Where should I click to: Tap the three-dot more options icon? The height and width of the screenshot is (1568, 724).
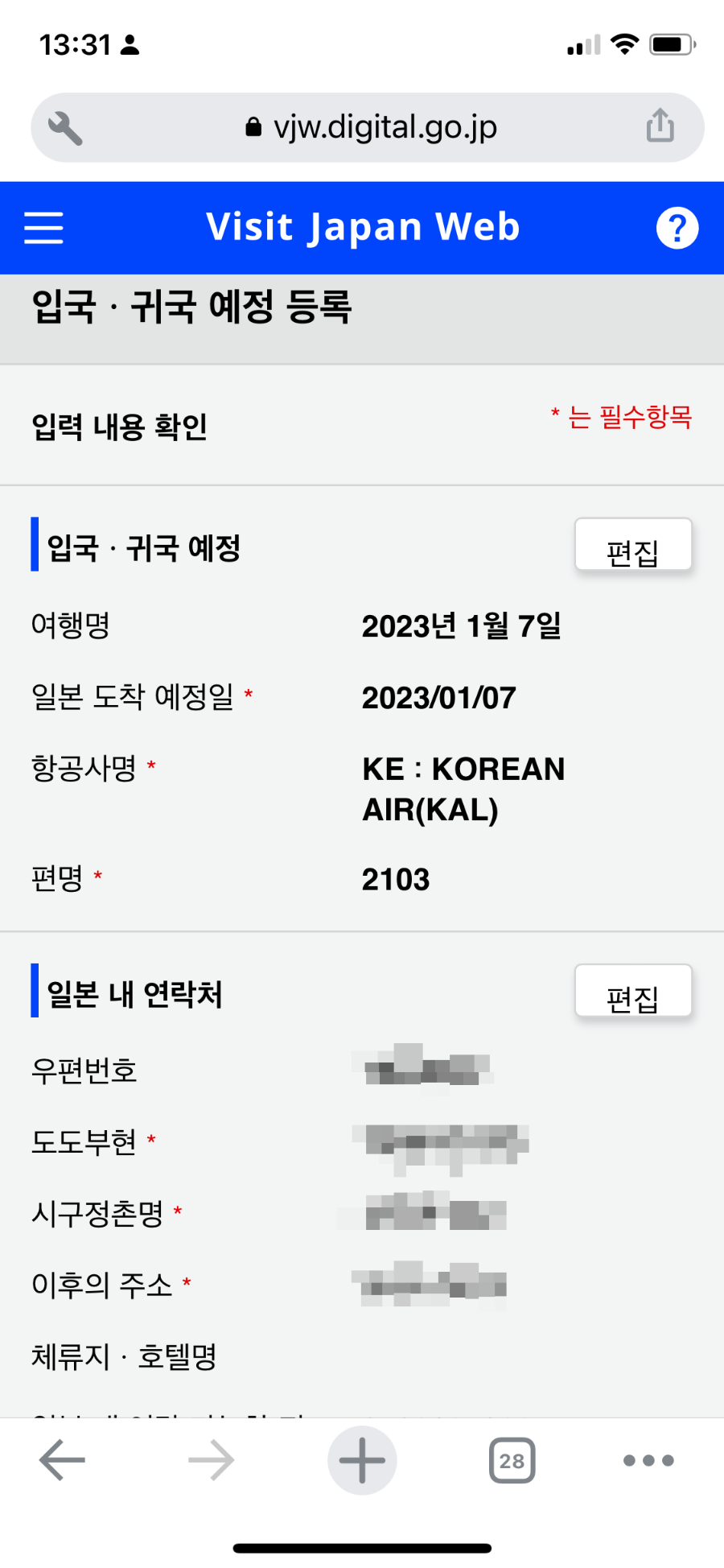648,1460
